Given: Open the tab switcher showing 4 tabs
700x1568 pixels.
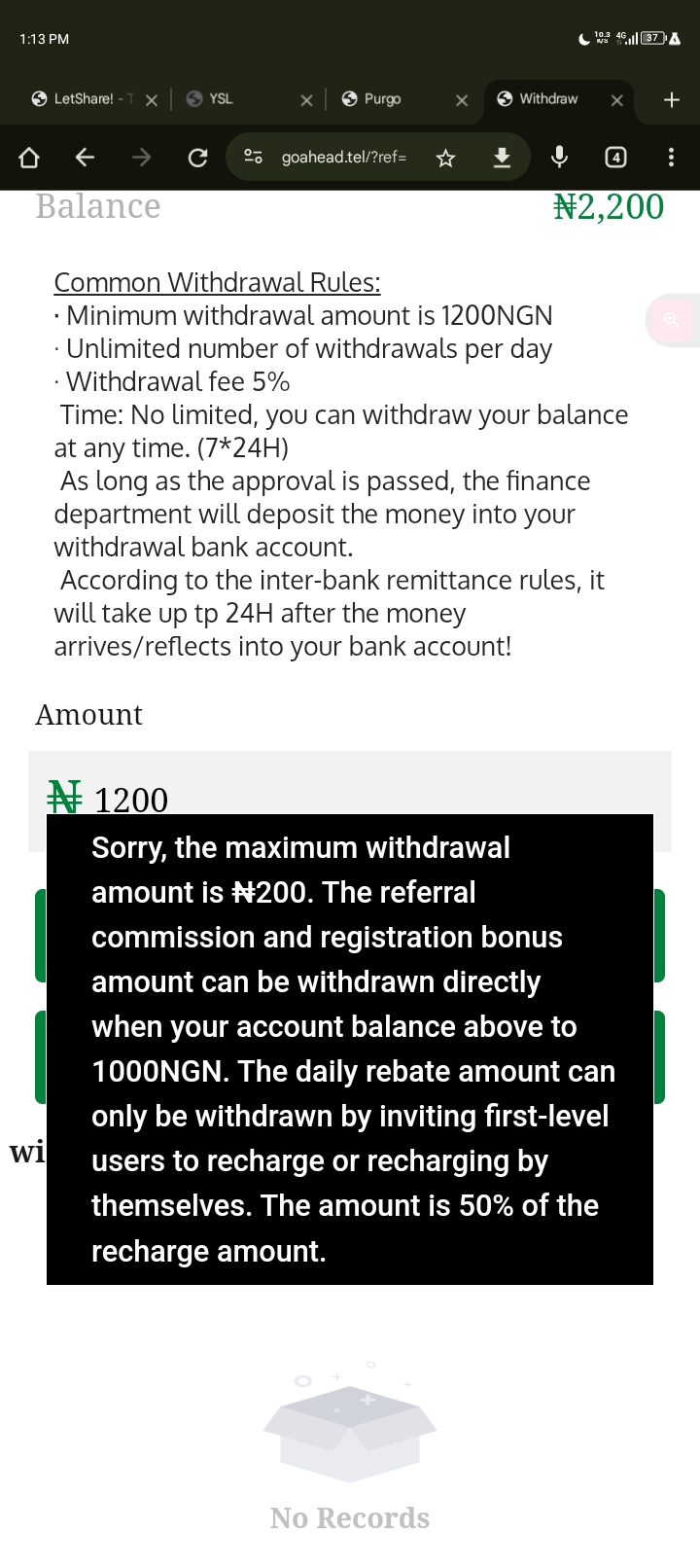Looking at the screenshot, I should click(615, 158).
